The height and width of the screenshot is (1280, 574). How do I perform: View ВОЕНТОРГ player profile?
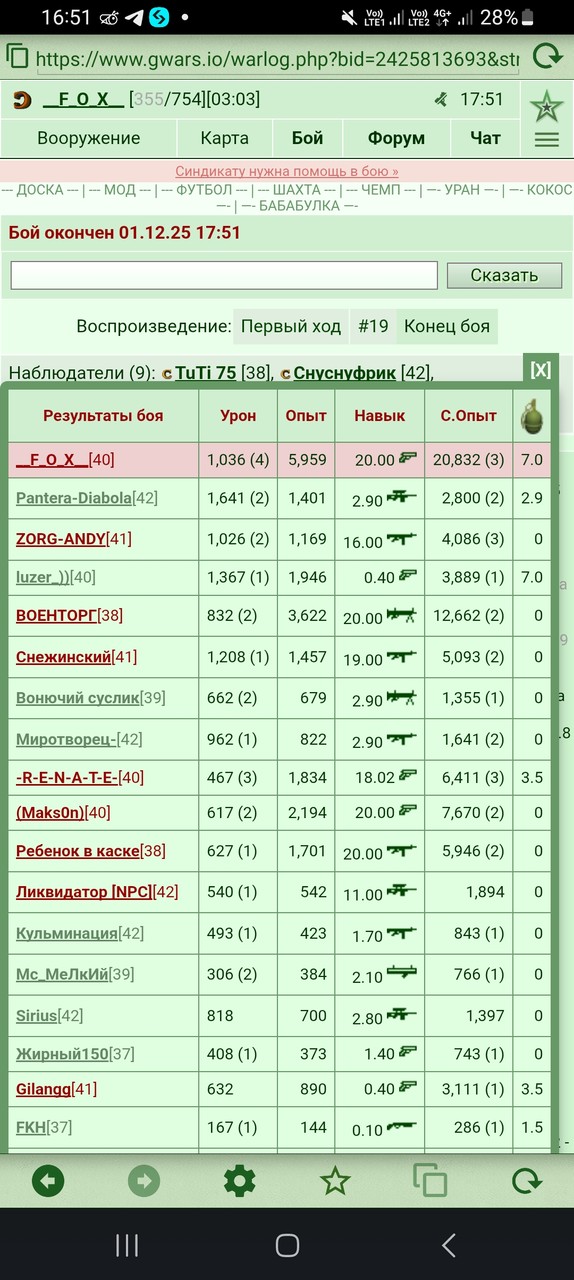point(56,615)
